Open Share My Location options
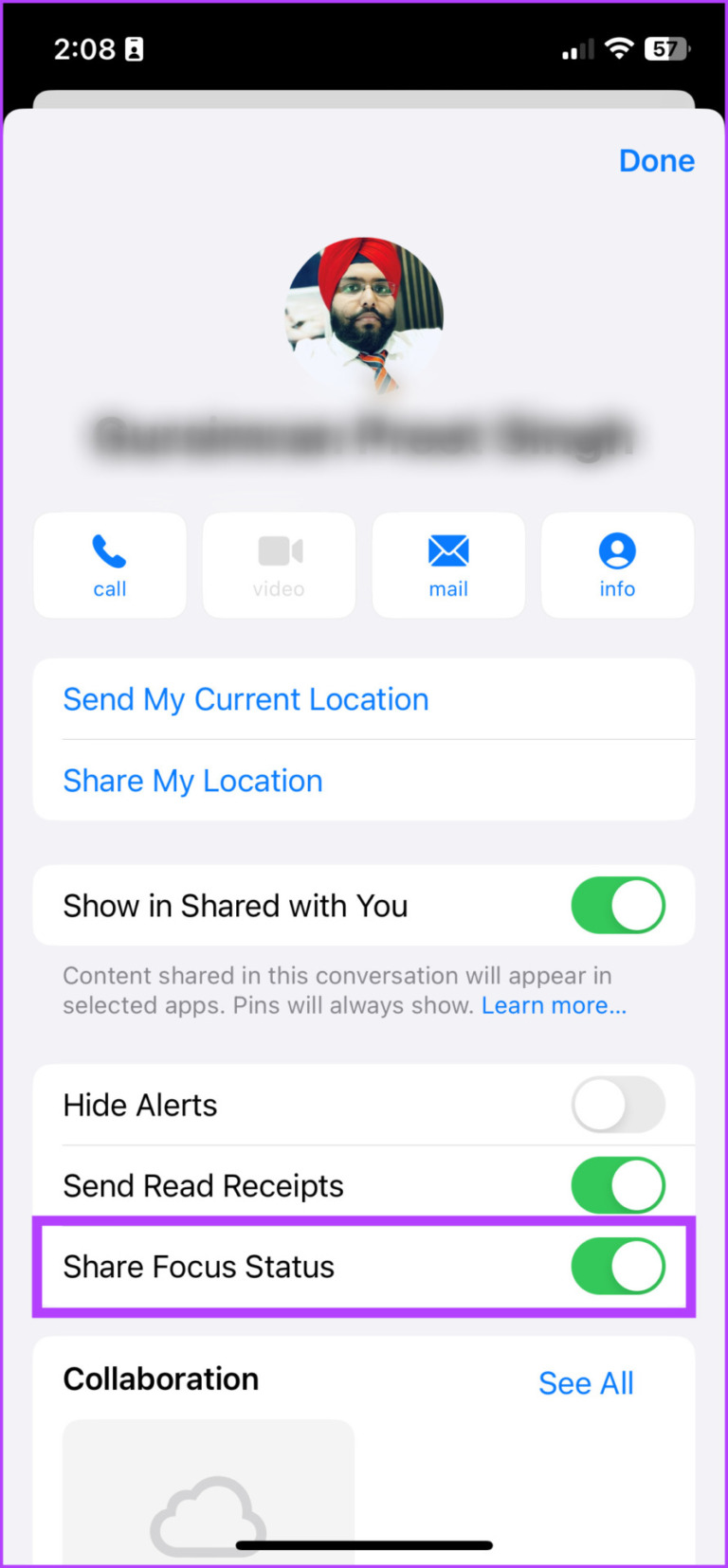 point(192,781)
